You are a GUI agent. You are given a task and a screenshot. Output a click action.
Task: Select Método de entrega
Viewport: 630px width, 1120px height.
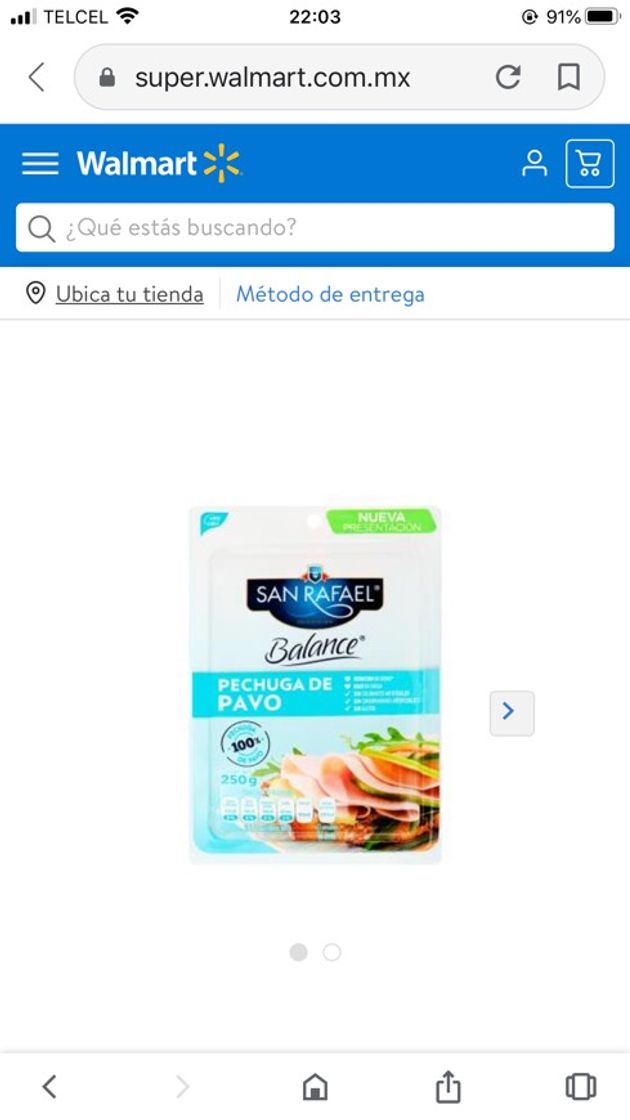[330, 294]
